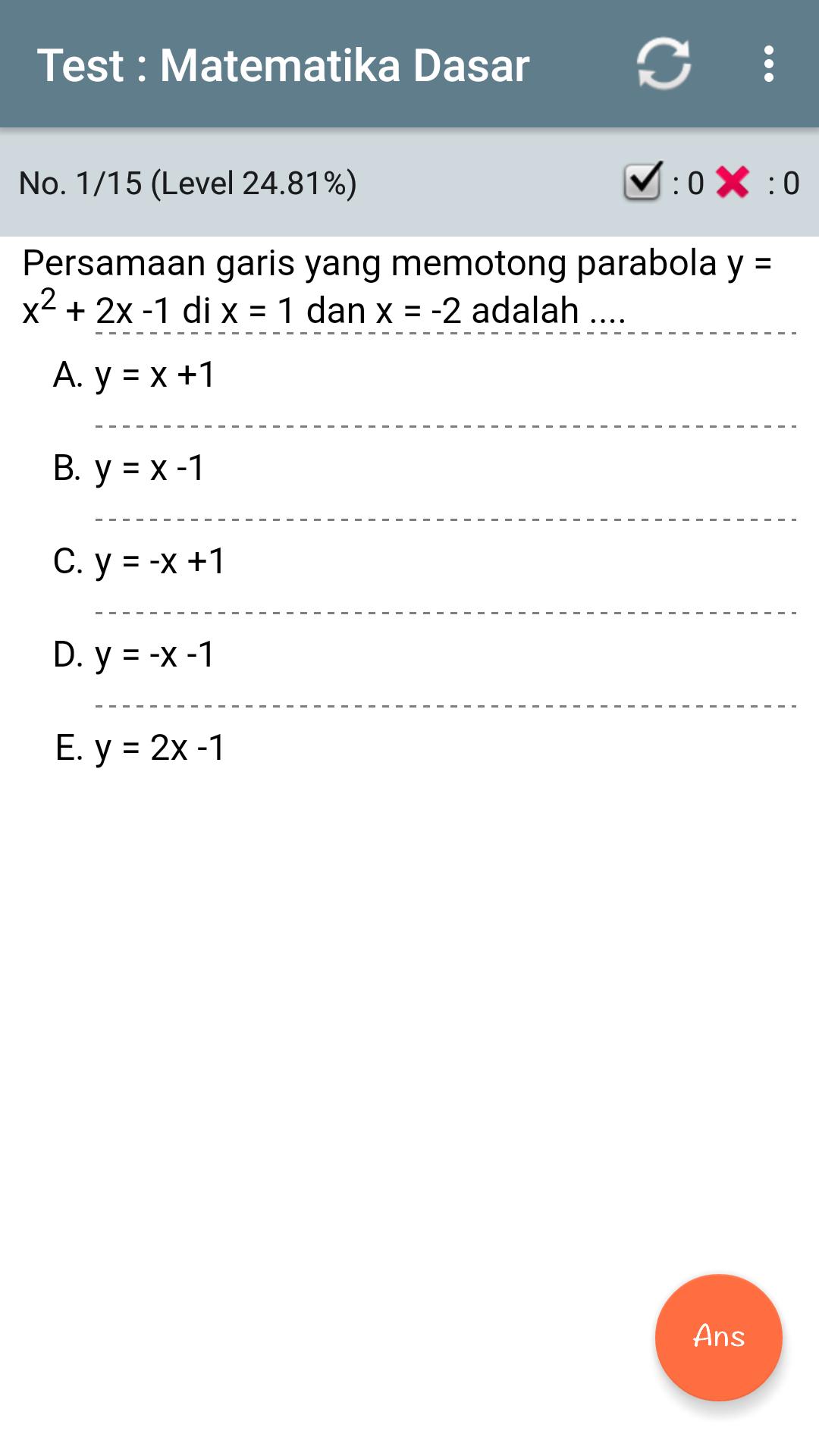This screenshot has height=1456, width=819.
Task: Tap the orange Ans floating button
Action: [718, 1337]
